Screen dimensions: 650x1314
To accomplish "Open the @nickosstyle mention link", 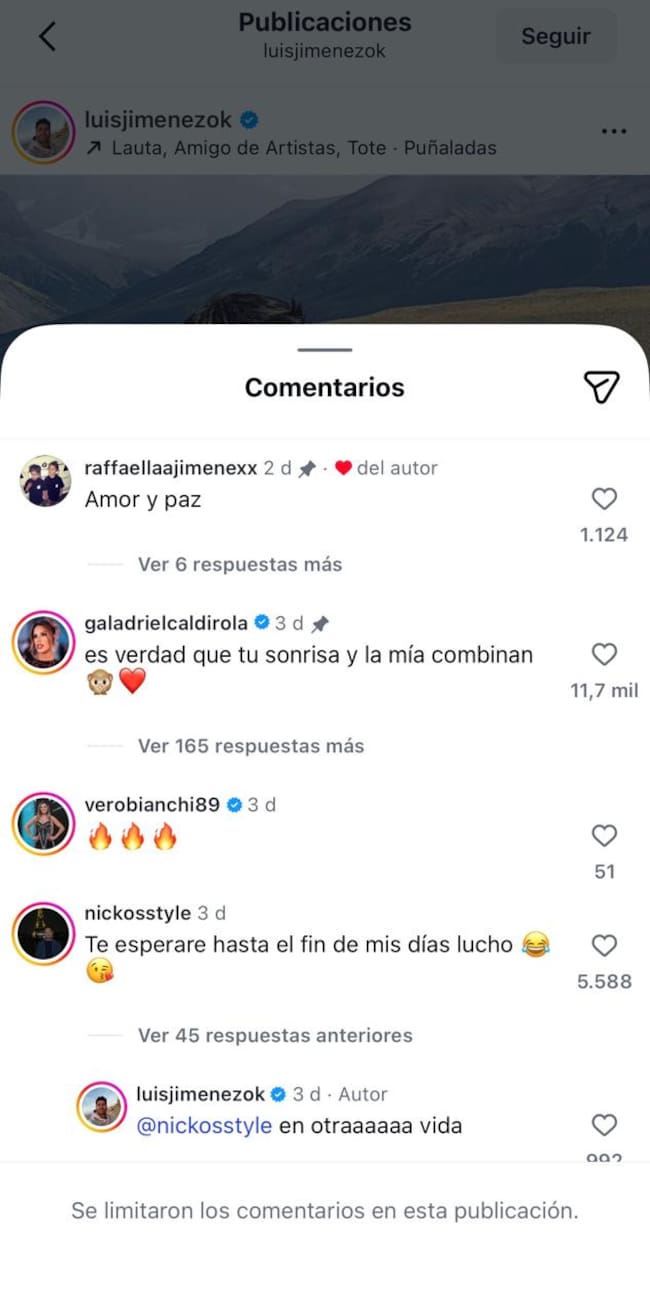I will (x=204, y=1125).
